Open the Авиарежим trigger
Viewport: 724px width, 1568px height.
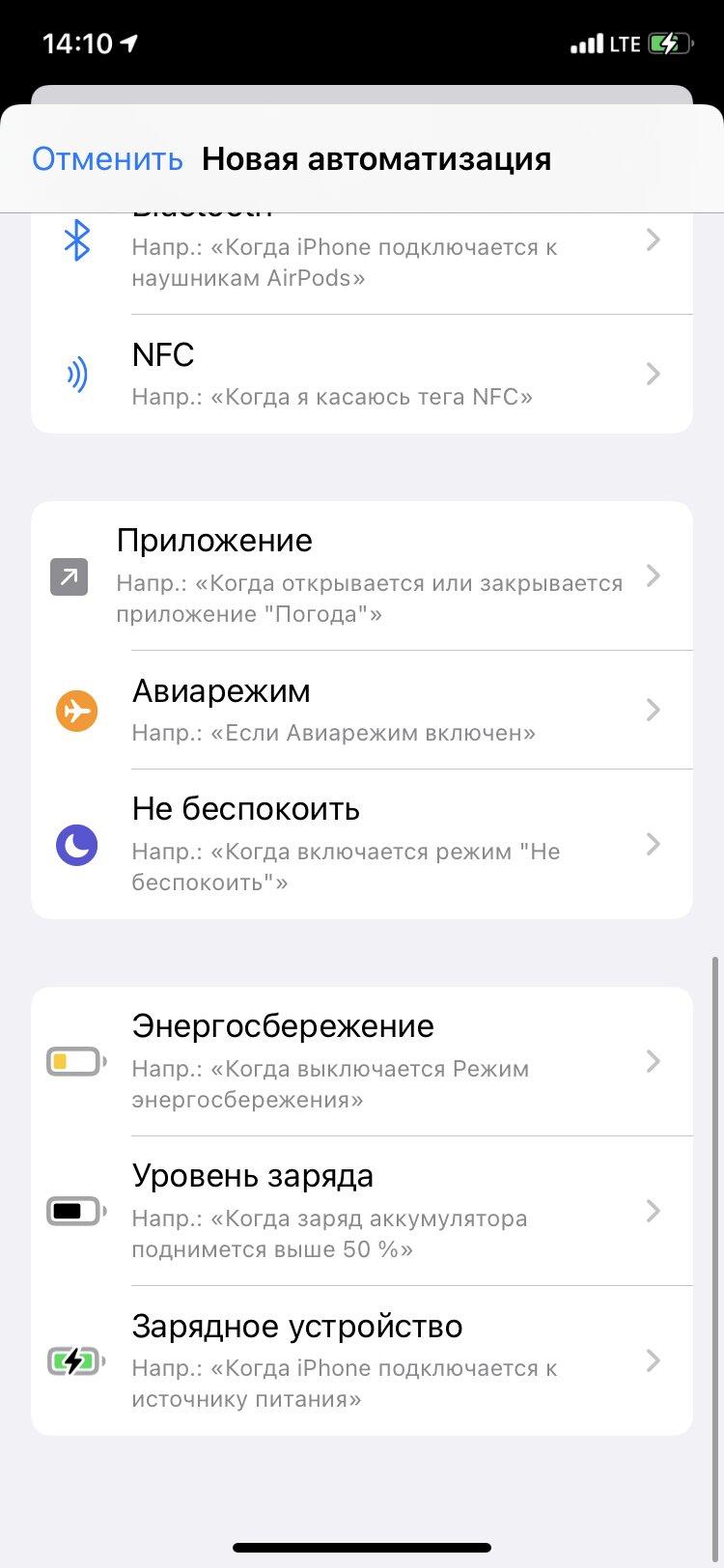(x=362, y=710)
